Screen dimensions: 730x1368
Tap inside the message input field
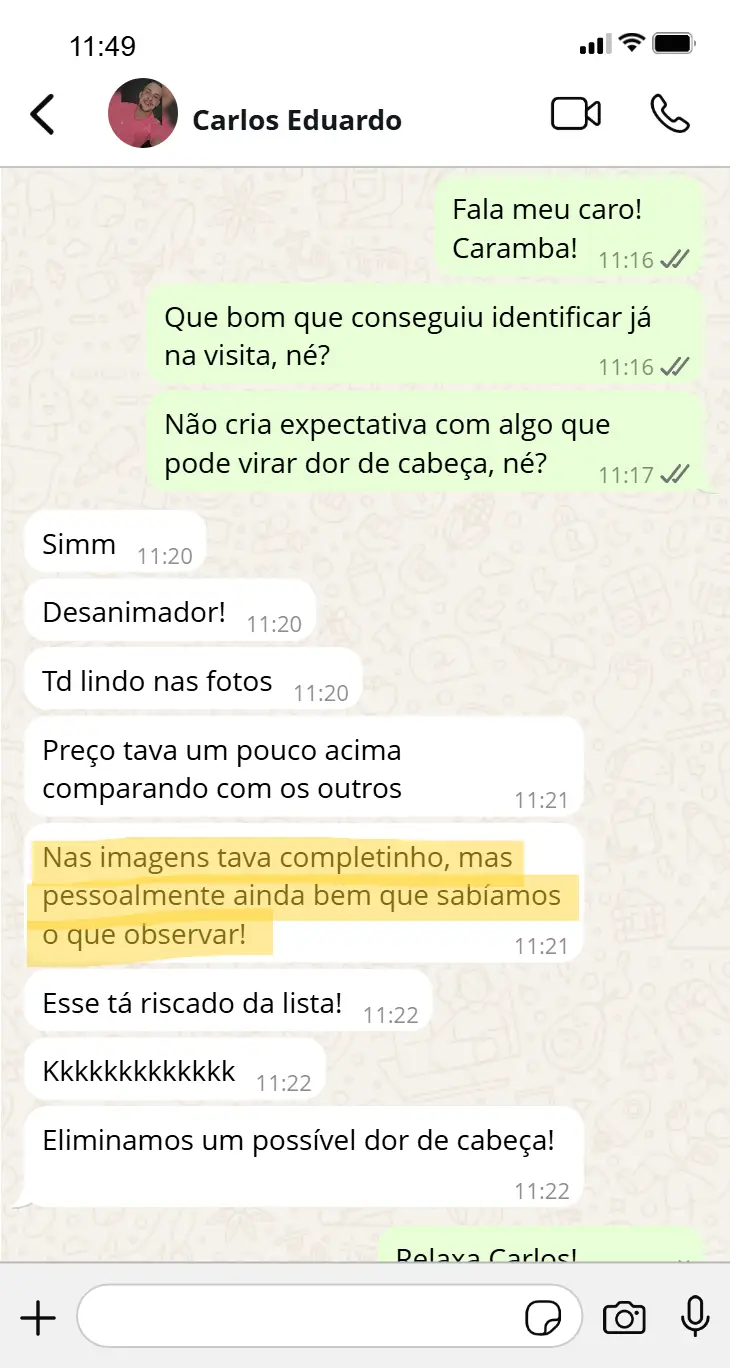click(x=300, y=1317)
